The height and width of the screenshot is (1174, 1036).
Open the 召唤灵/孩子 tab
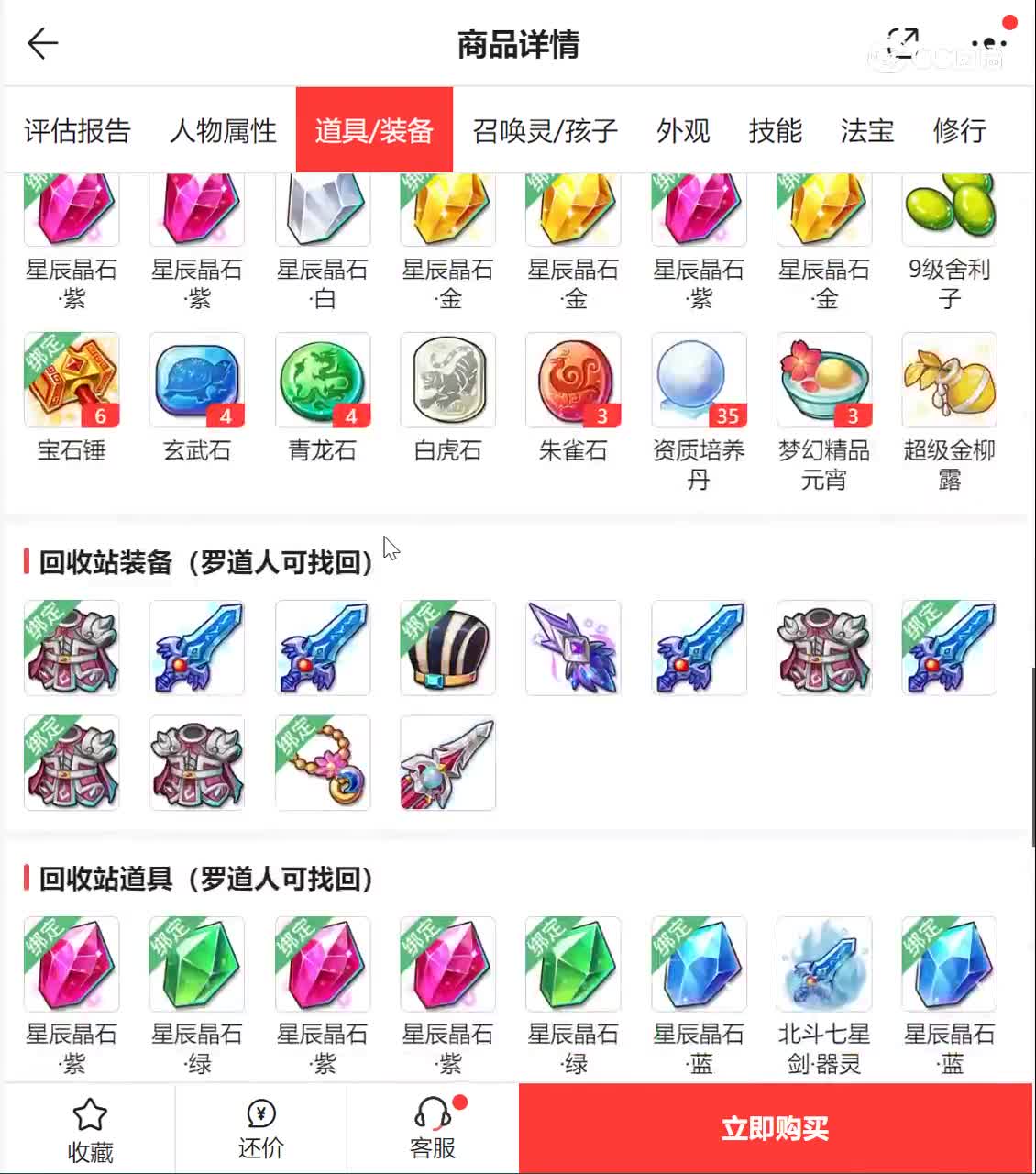545,130
